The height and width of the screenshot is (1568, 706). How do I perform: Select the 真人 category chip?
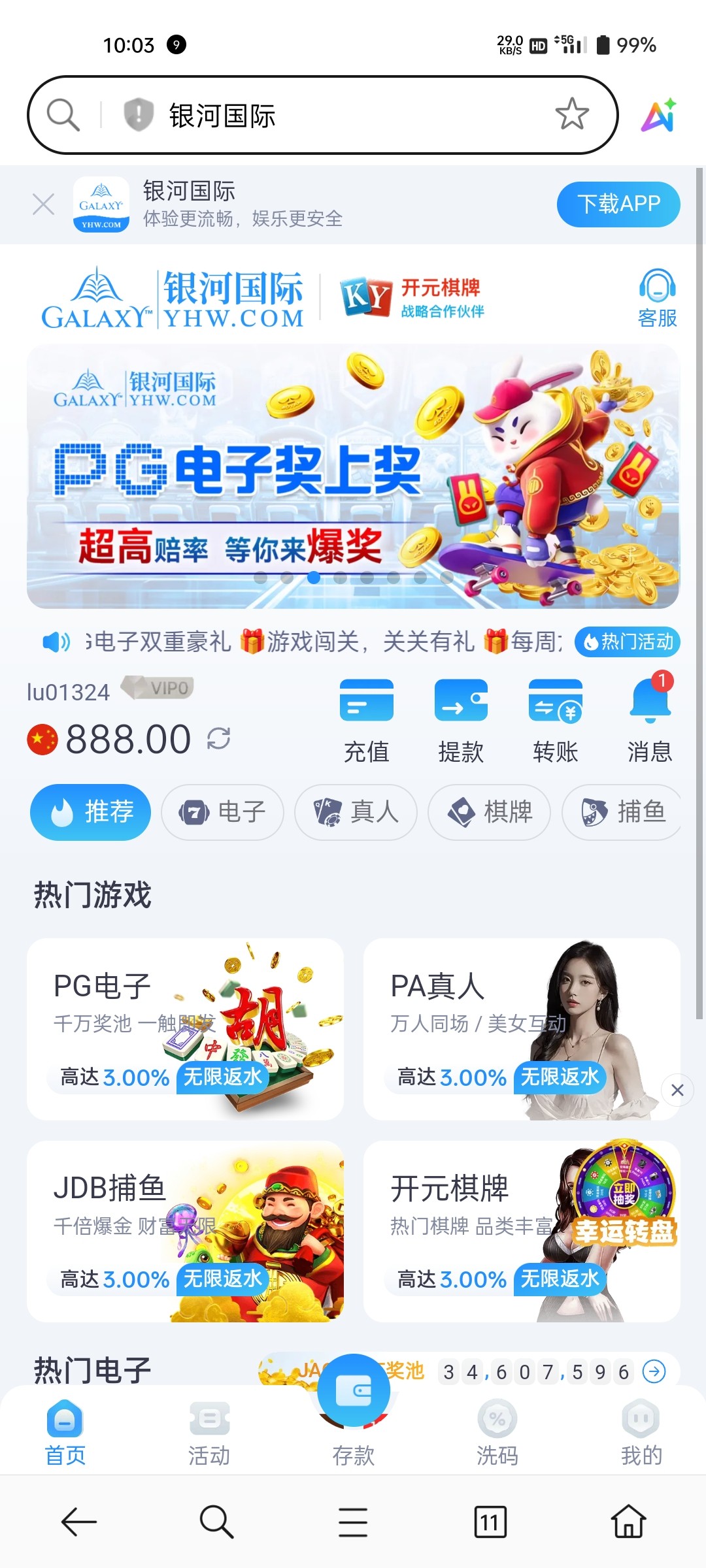click(356, 812)
